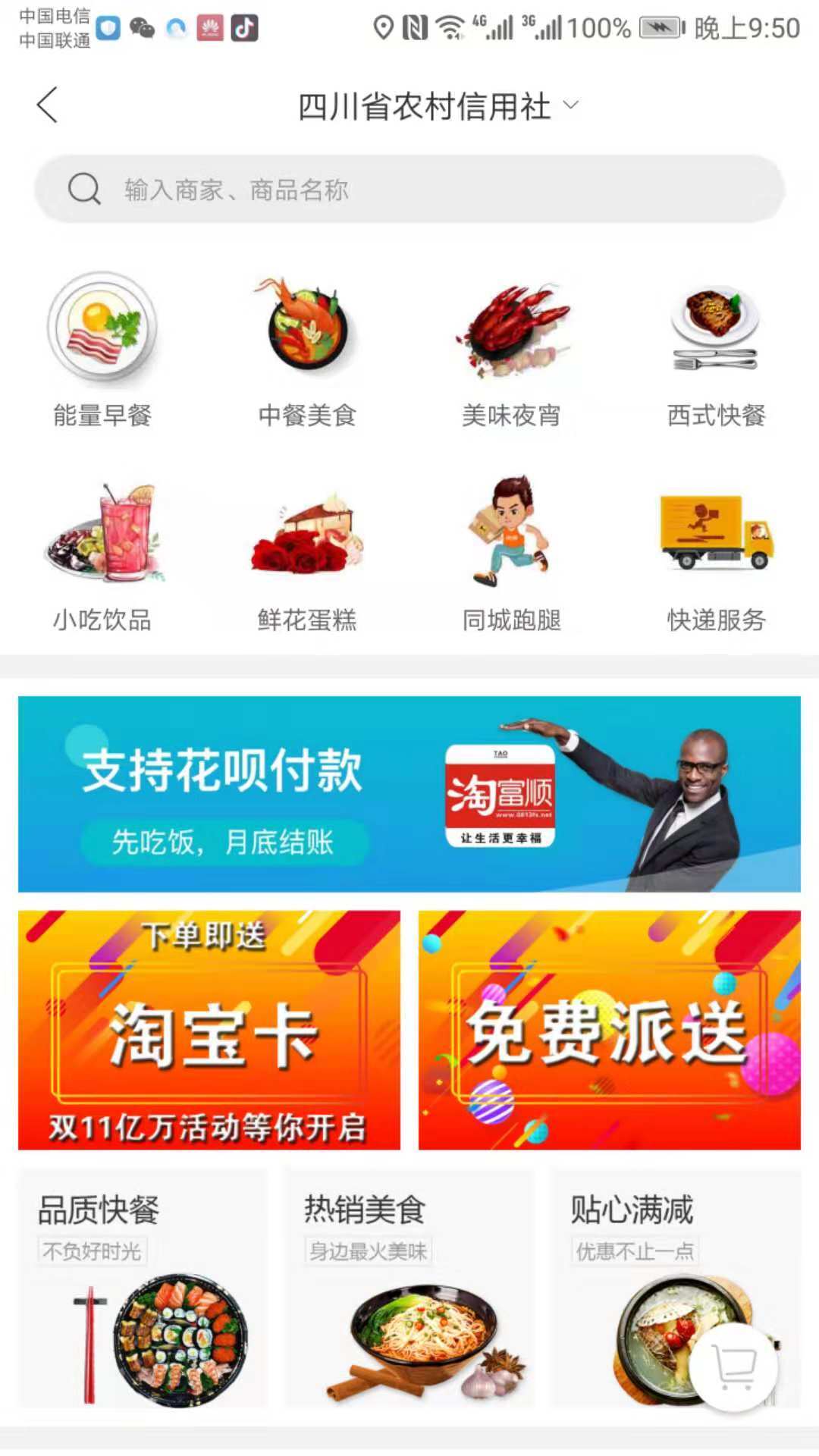This screenshot has height=1456, width=819.
Task: Go back using the top-left arrow
Action: click(47, 105)
